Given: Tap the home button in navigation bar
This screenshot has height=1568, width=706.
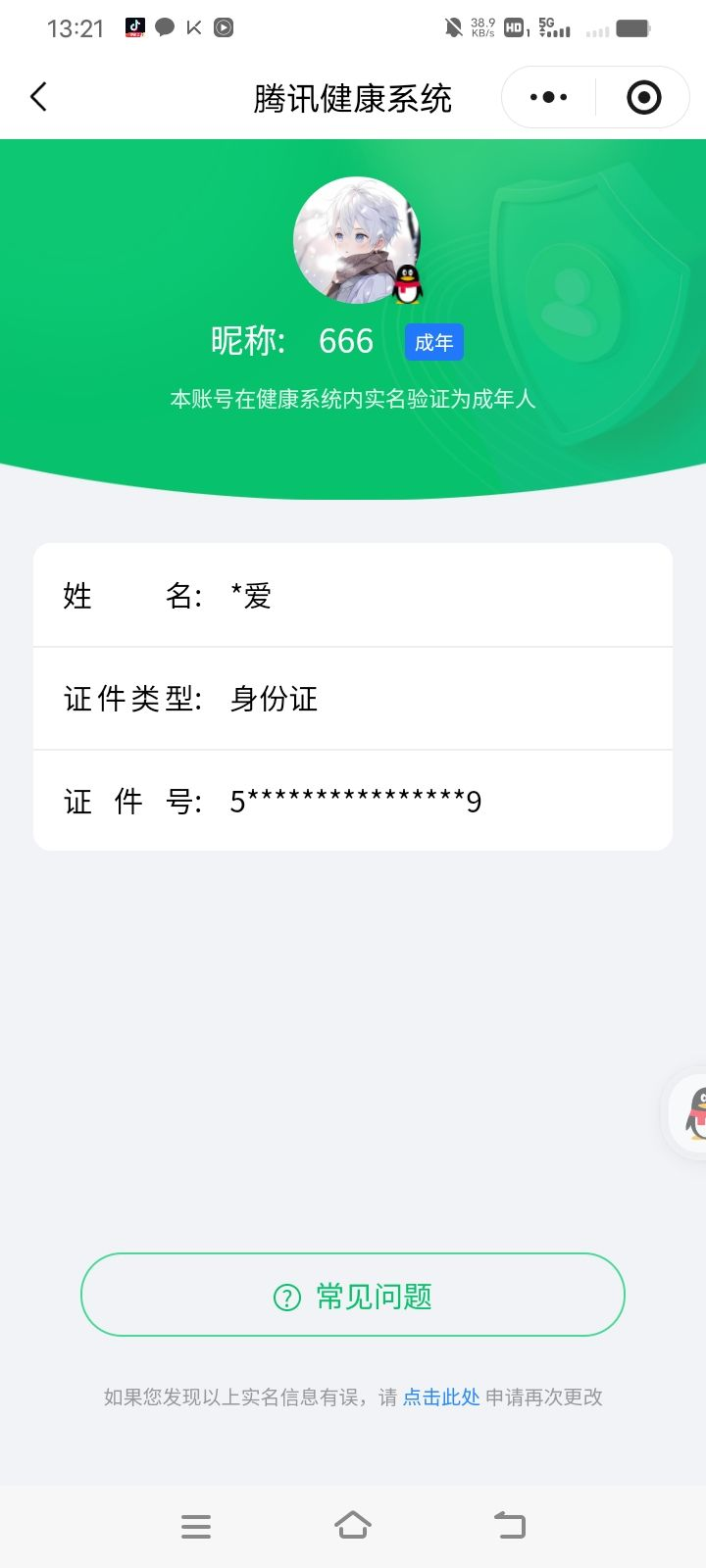Looking at the screenshot, I should [353, 1525].
